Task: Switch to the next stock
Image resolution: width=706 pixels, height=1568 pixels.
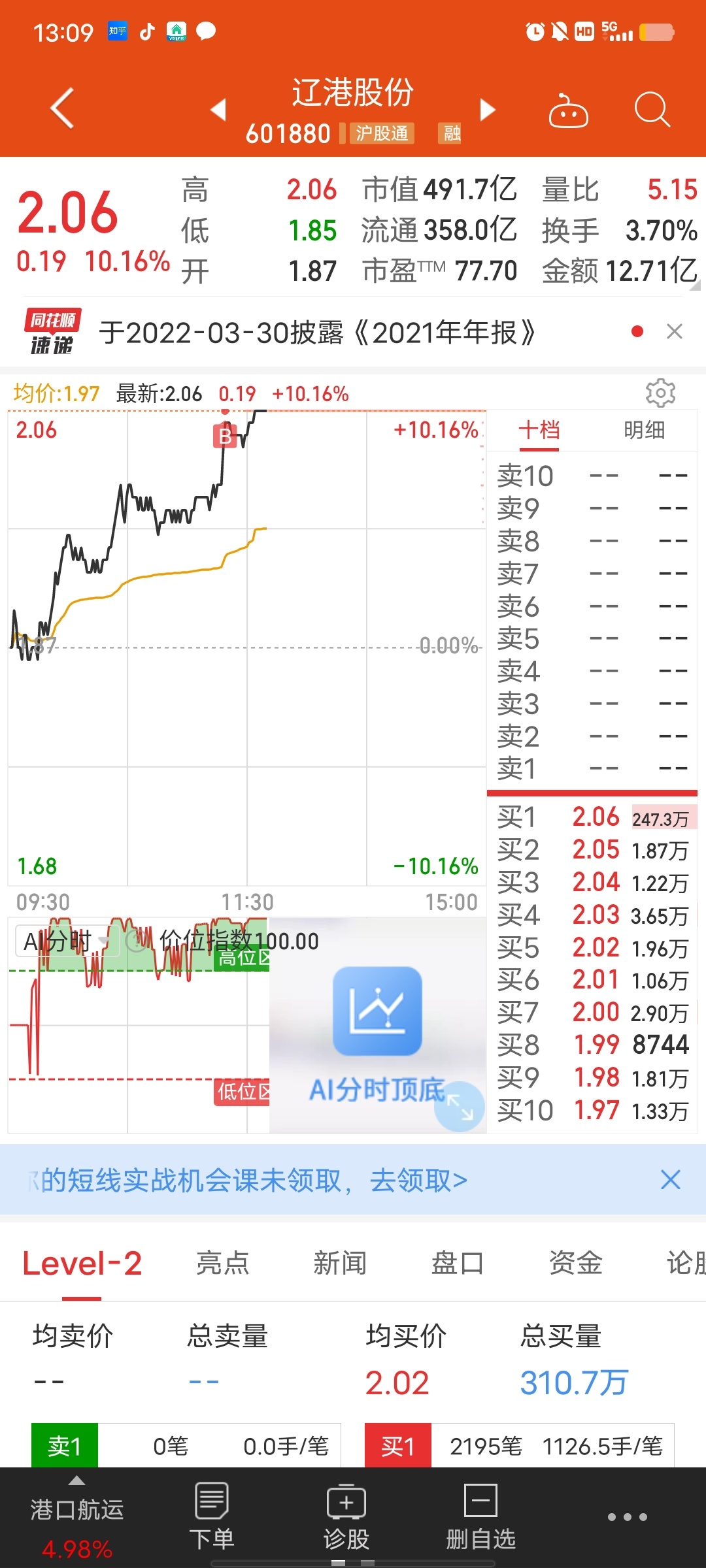Action: [488, 109]
